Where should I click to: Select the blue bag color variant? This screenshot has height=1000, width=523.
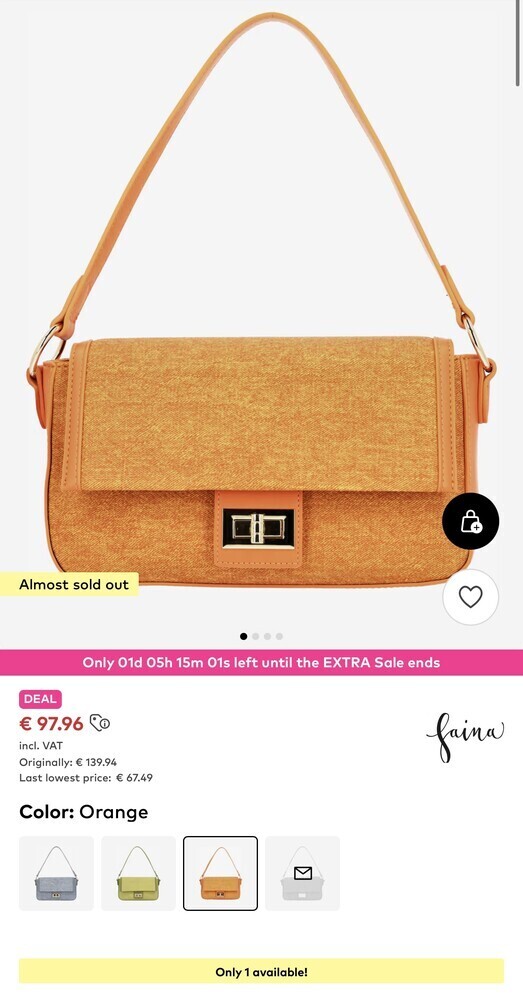tap(56, 873)
